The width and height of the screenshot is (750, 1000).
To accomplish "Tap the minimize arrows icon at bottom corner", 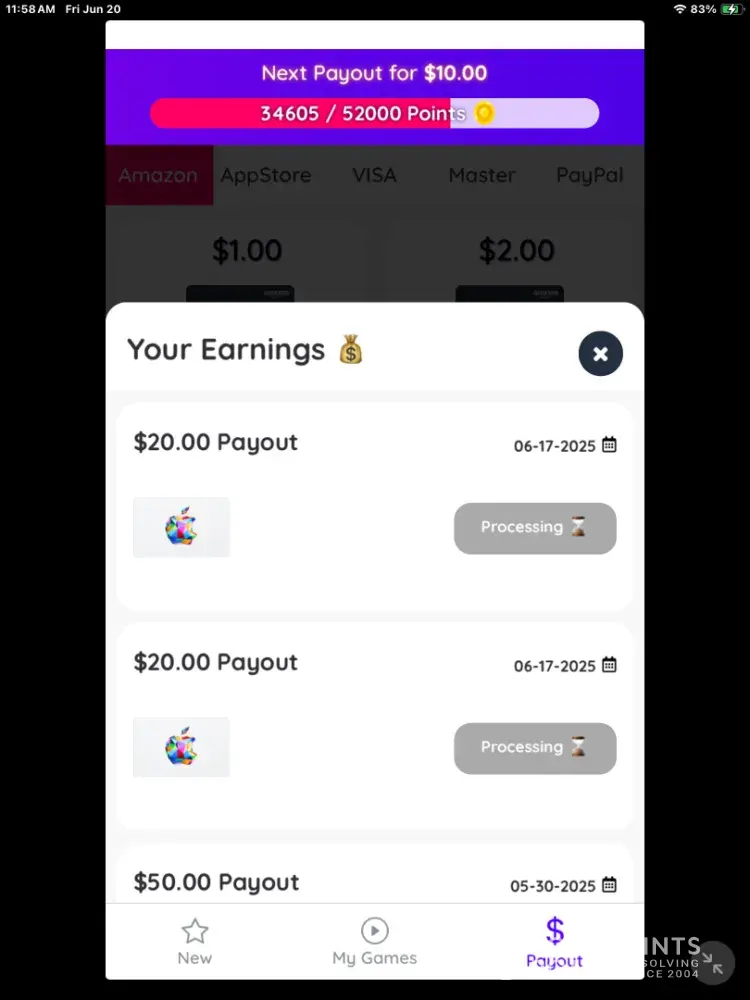I will (x=714, y=962).
